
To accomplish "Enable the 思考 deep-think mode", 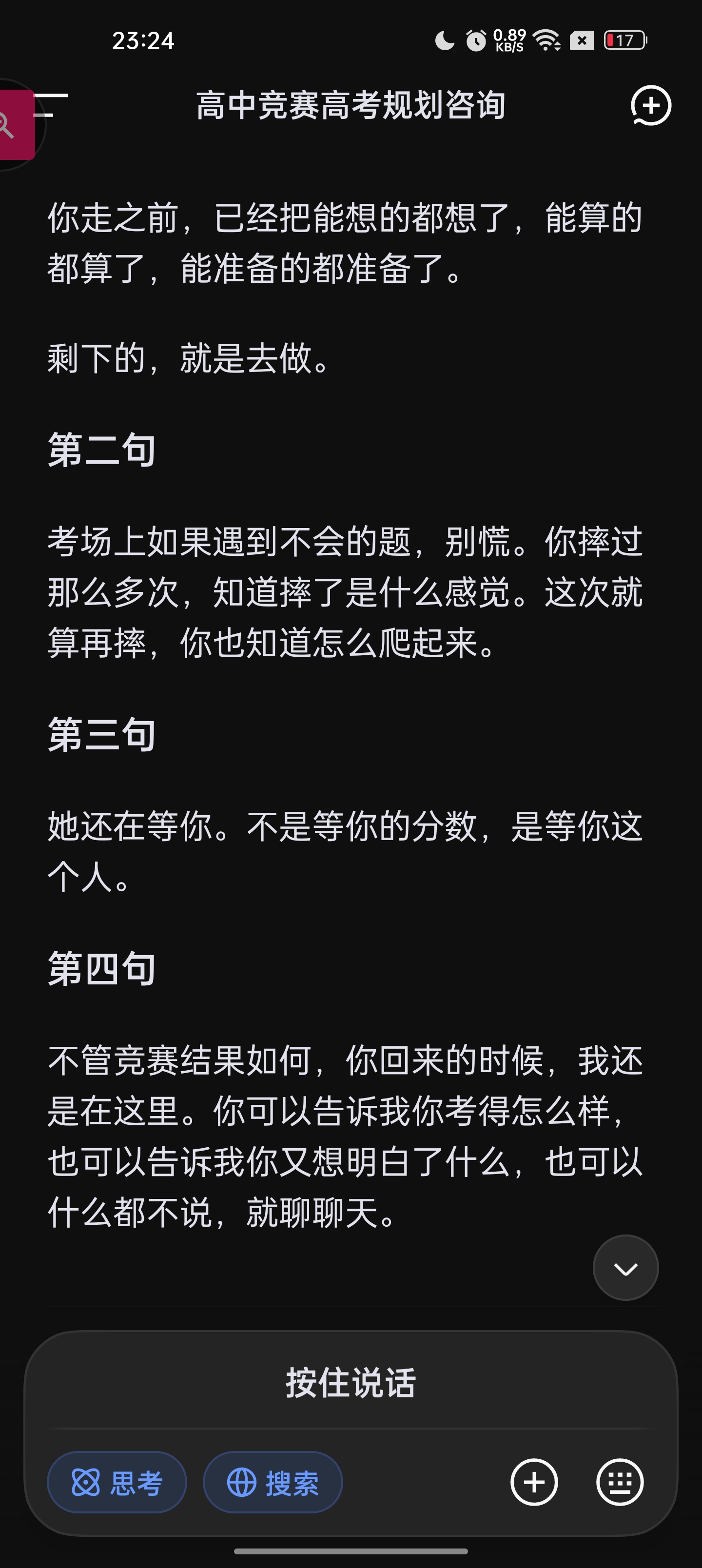I will click(117, 1483).
